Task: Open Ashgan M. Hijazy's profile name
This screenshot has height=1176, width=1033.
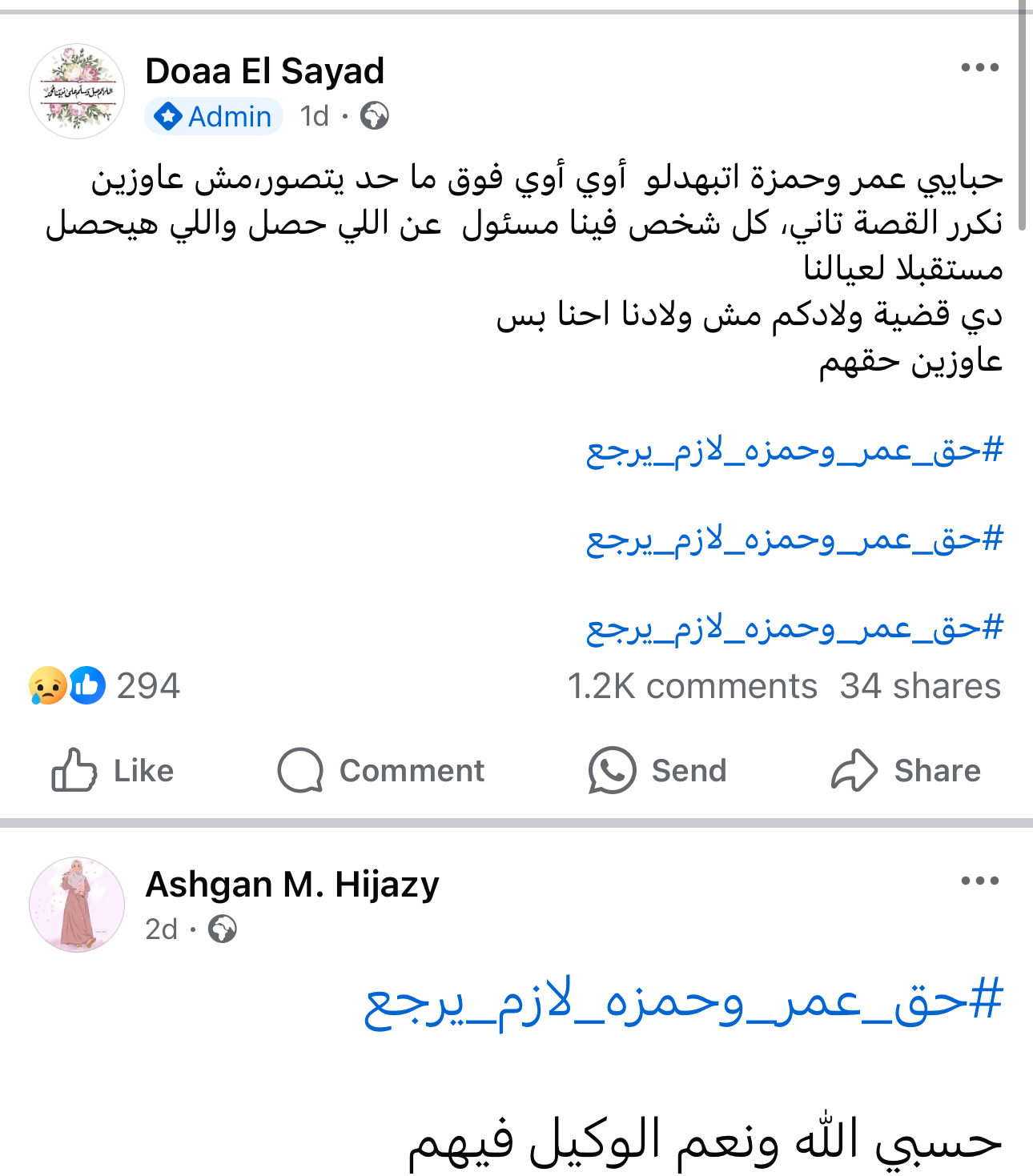Action: tap(292, 885)
